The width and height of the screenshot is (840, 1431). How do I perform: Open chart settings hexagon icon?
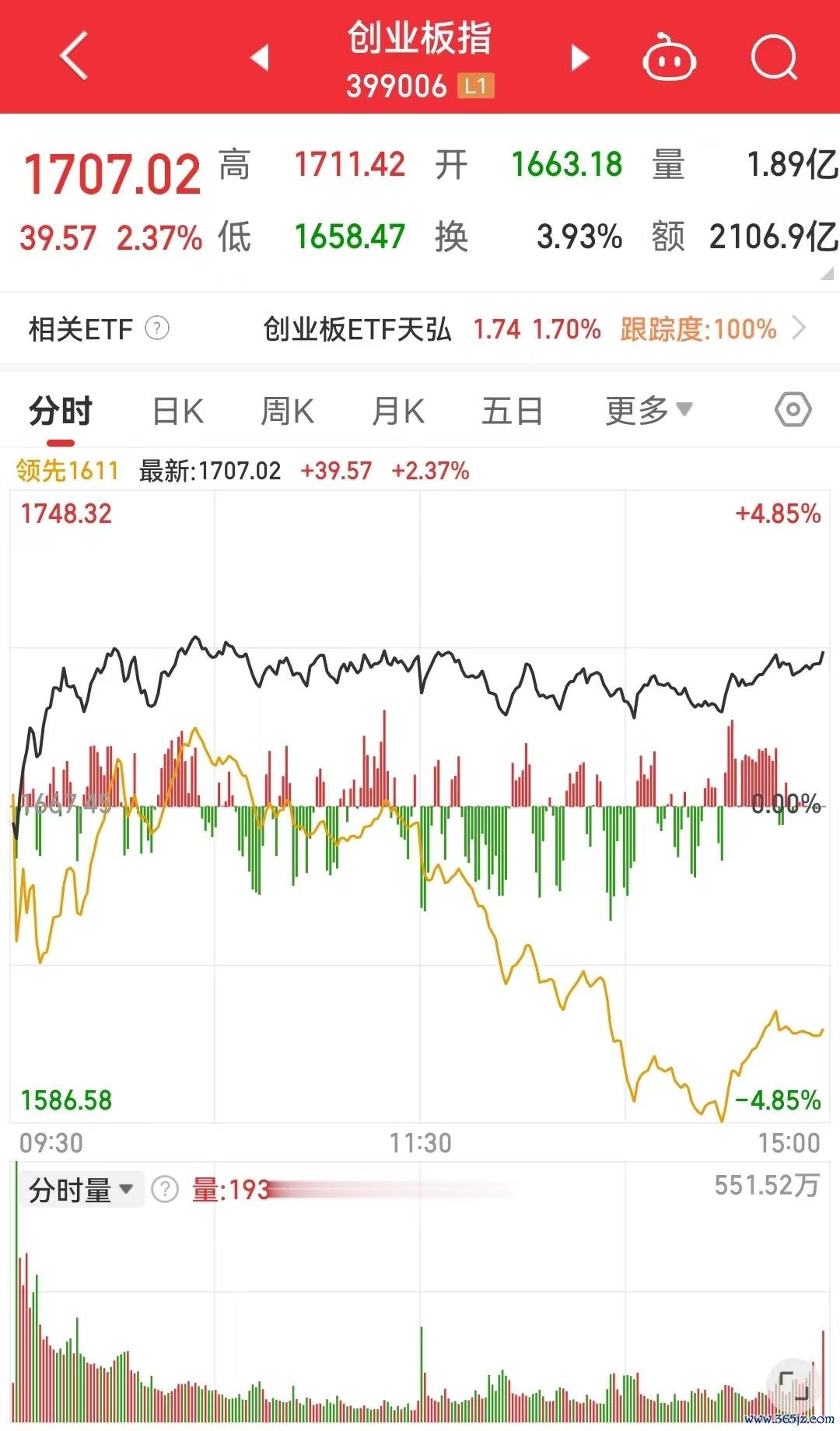(x=793, y=409)
